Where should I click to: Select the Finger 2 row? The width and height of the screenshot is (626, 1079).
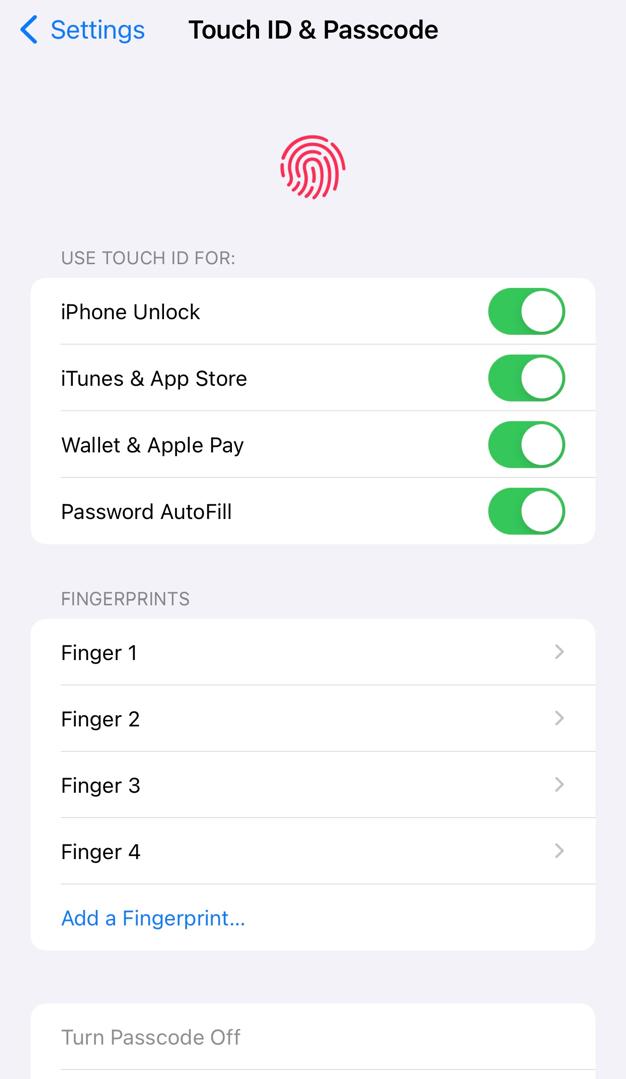[x=312, y=719]
